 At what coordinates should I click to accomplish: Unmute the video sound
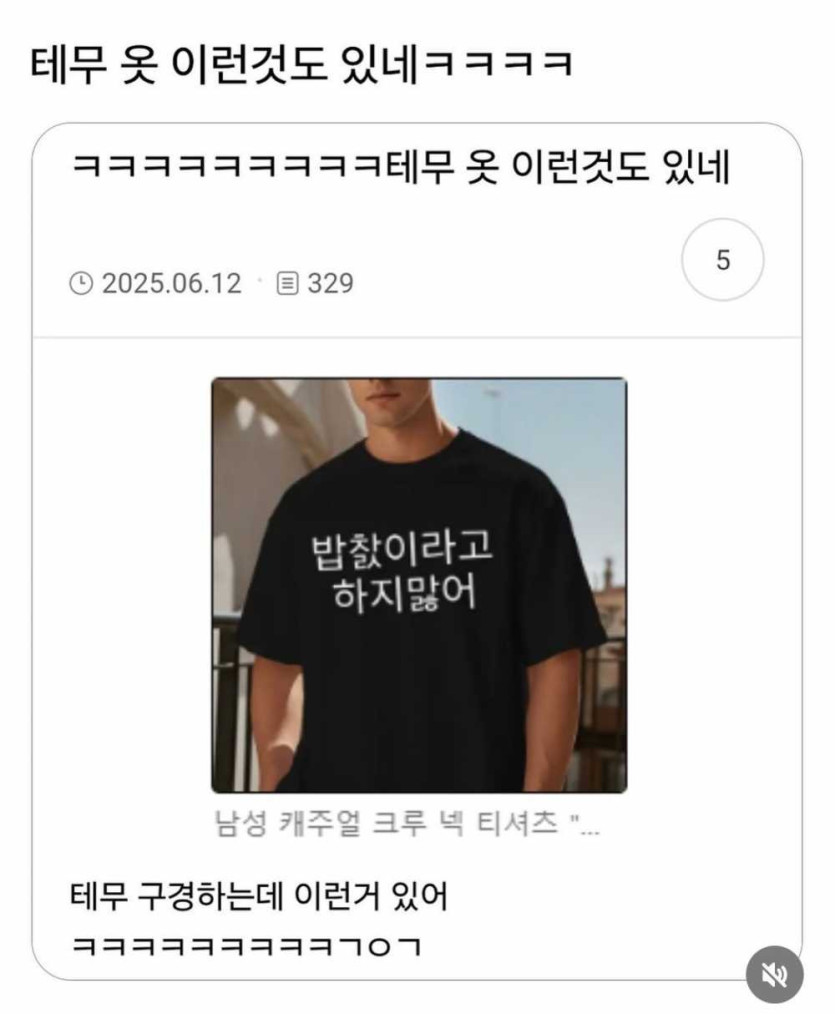point(774,974)
